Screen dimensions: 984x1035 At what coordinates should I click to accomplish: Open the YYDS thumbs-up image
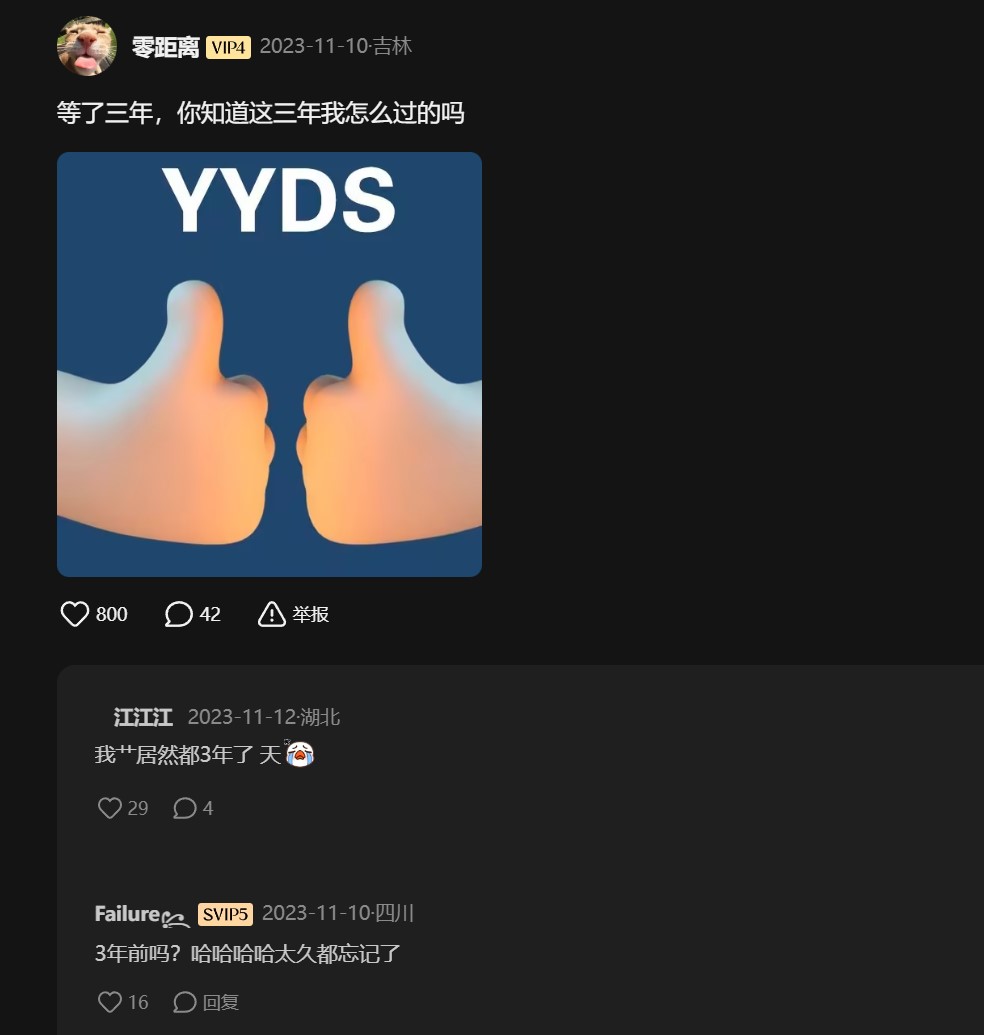coord(269,364)
